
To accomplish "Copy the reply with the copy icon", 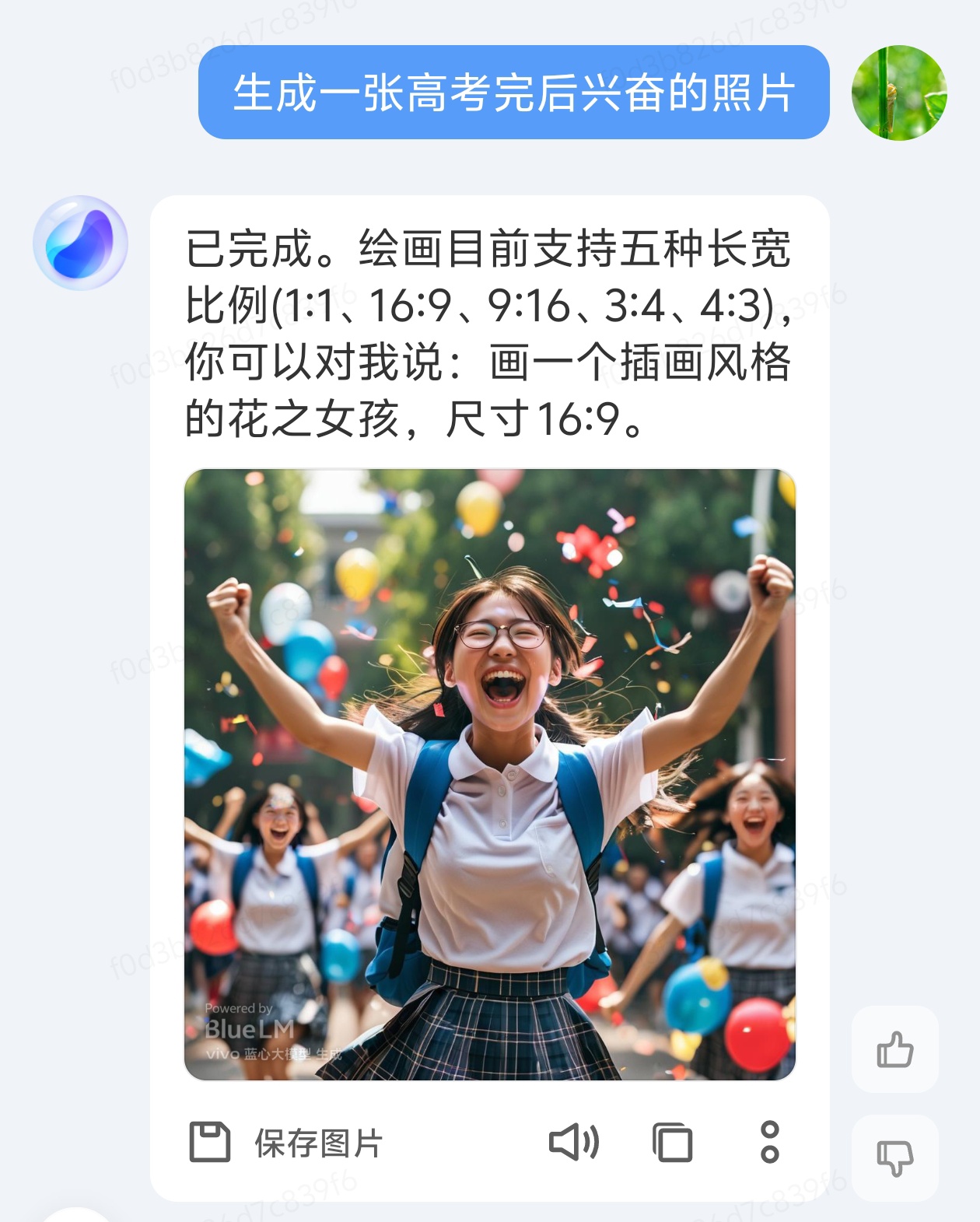I will coord(673,1143).
